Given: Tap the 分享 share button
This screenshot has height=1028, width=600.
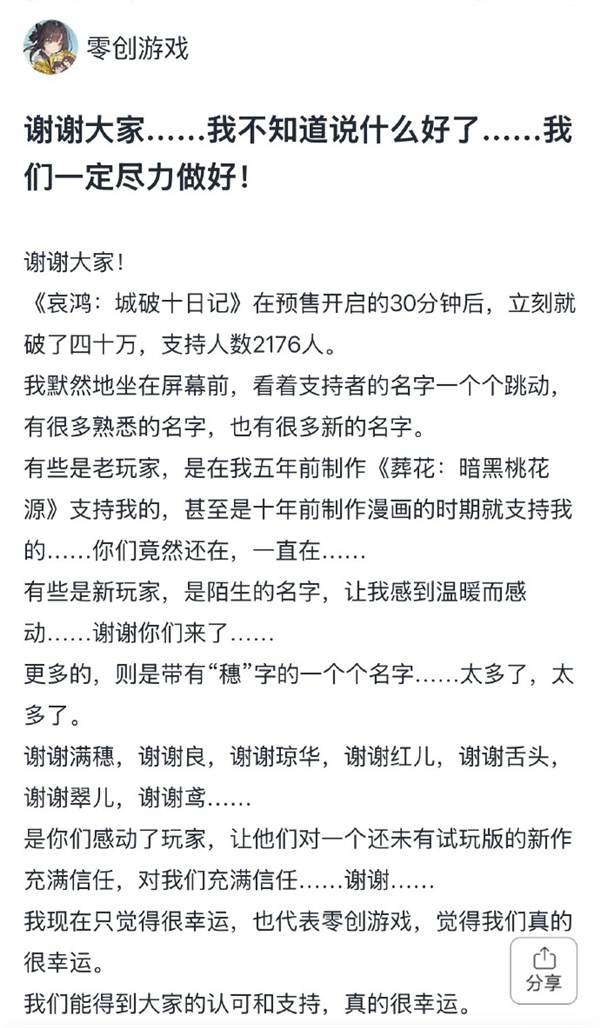Looking at the screenshot, I should point(543,970).
